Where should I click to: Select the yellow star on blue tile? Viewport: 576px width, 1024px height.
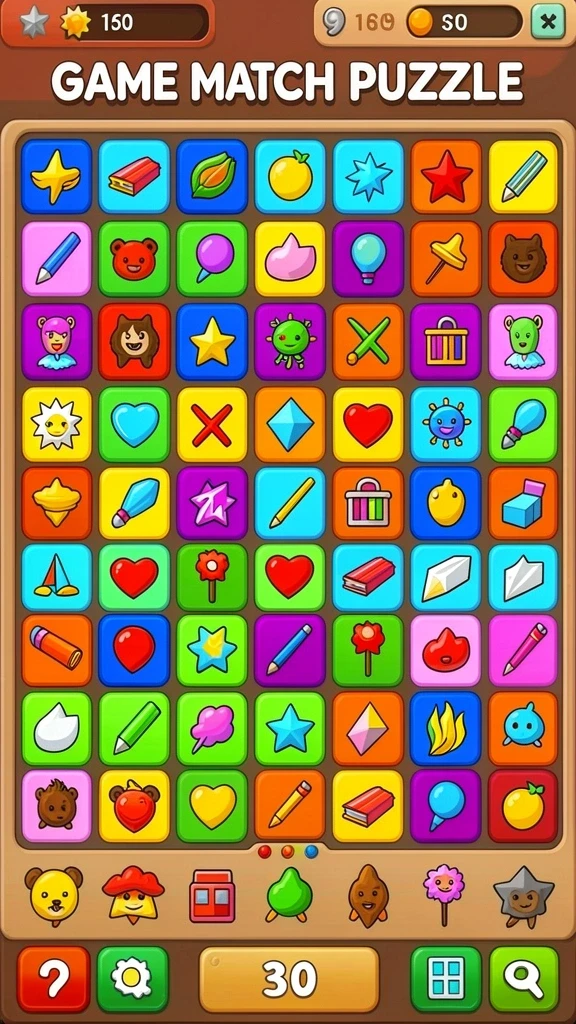212,342
